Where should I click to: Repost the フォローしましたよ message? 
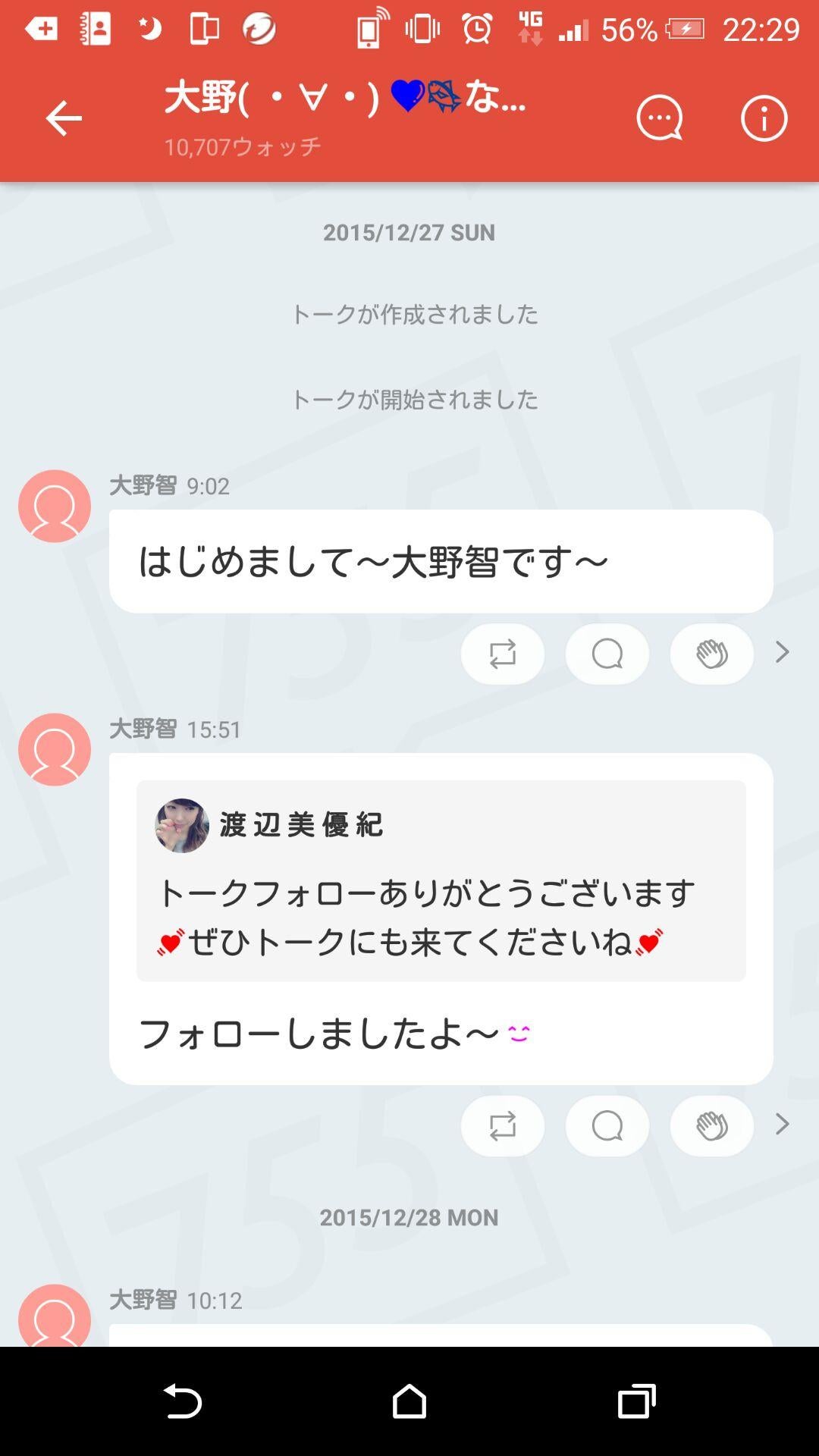[x=503, y=1125]
